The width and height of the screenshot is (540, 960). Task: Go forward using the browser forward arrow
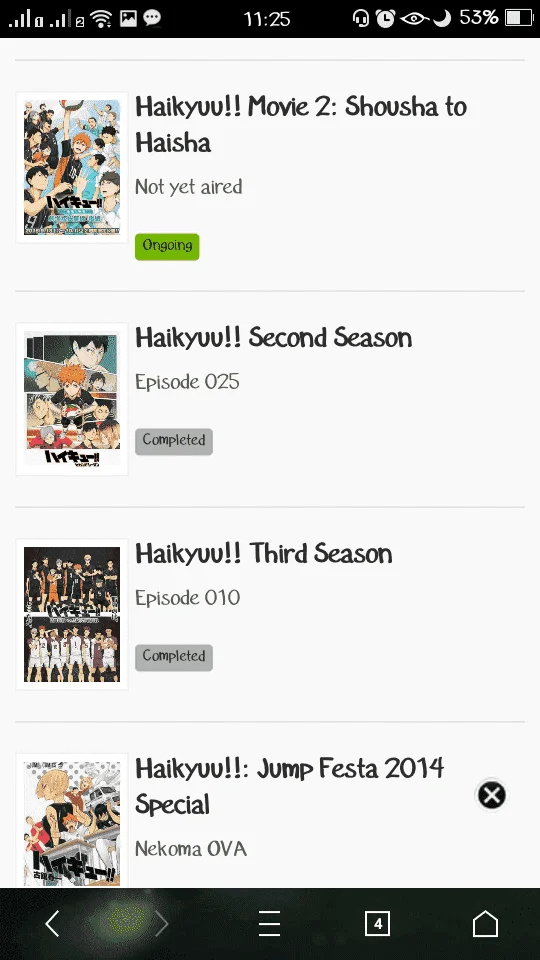click(x=161, y=923)
